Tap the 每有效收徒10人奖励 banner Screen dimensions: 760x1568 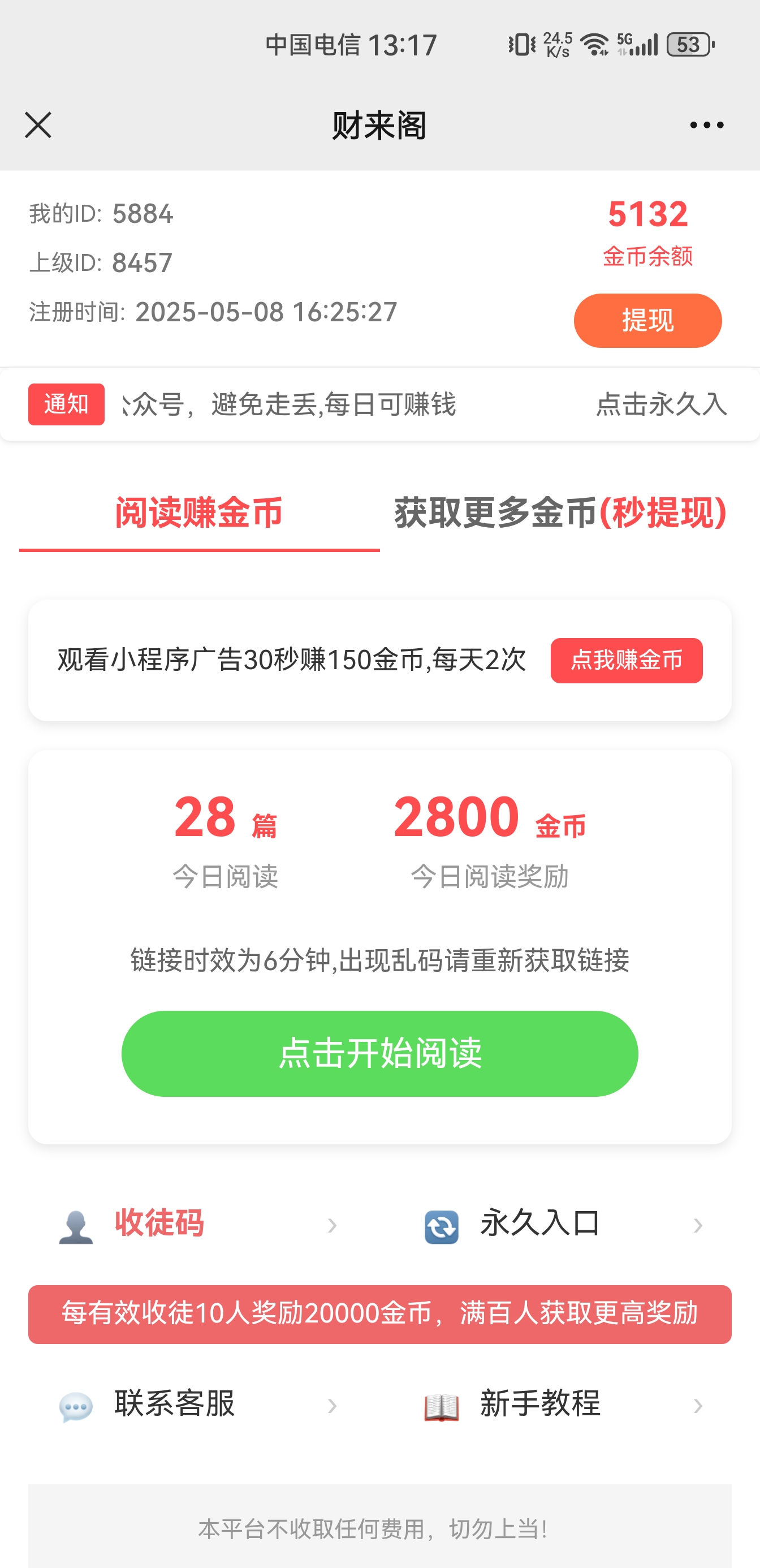click(379, 1314)
